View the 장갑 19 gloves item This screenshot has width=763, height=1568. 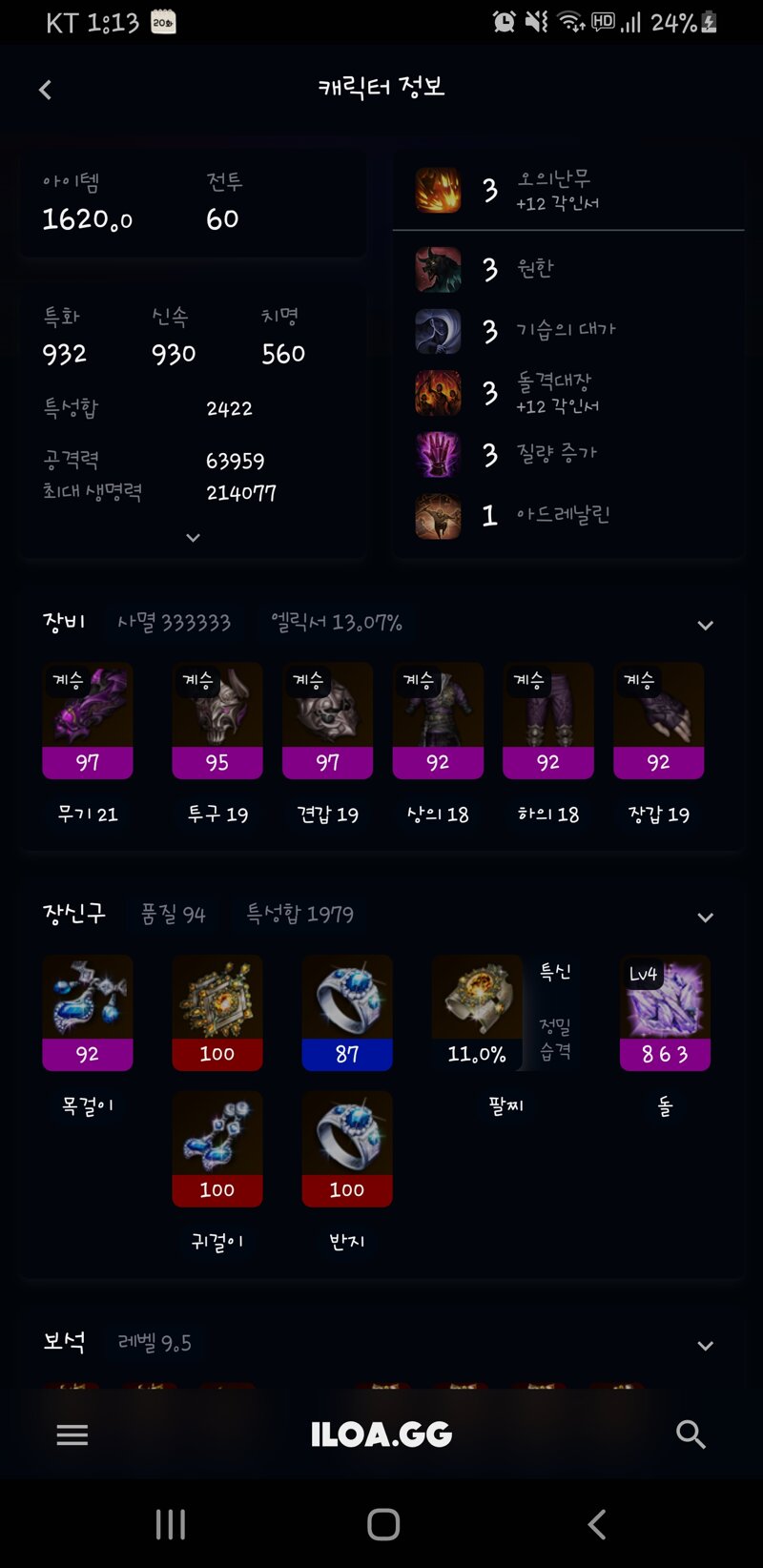659,721
